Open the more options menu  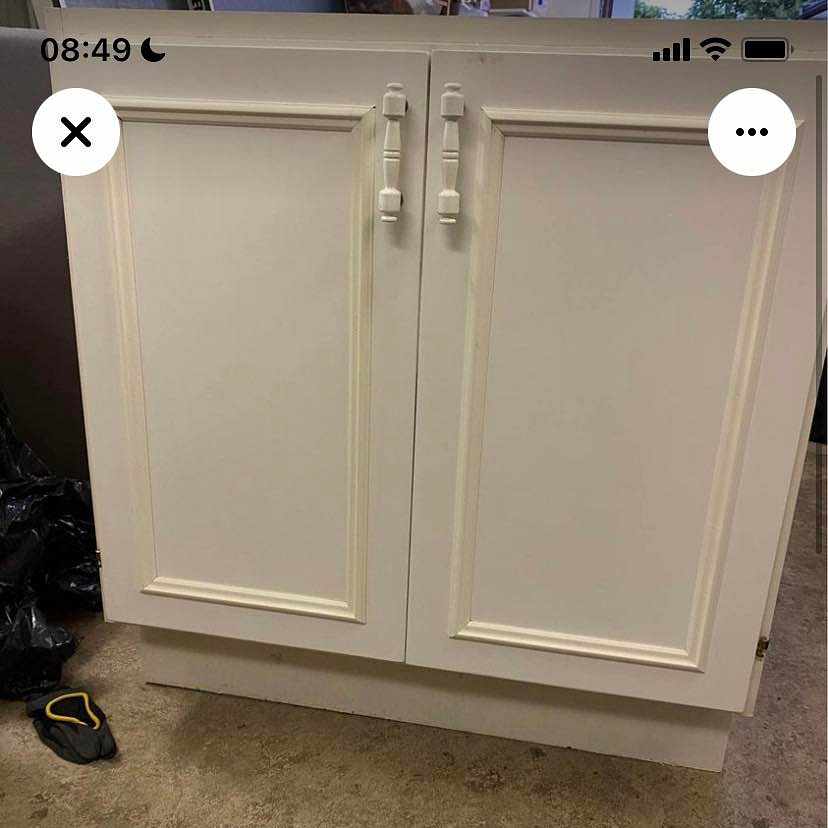(x=751, y=132)
